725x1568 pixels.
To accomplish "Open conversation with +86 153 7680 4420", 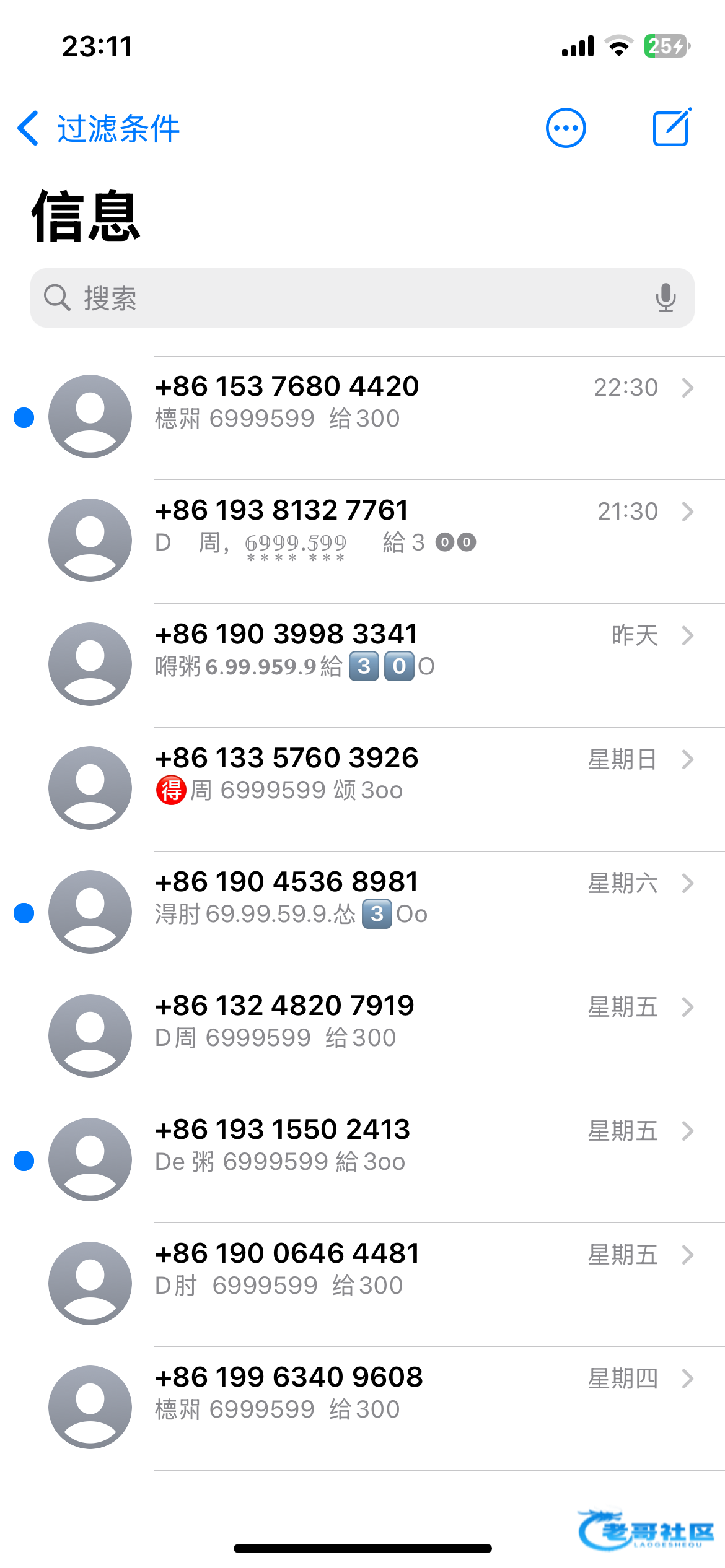I will click(362, 418).
